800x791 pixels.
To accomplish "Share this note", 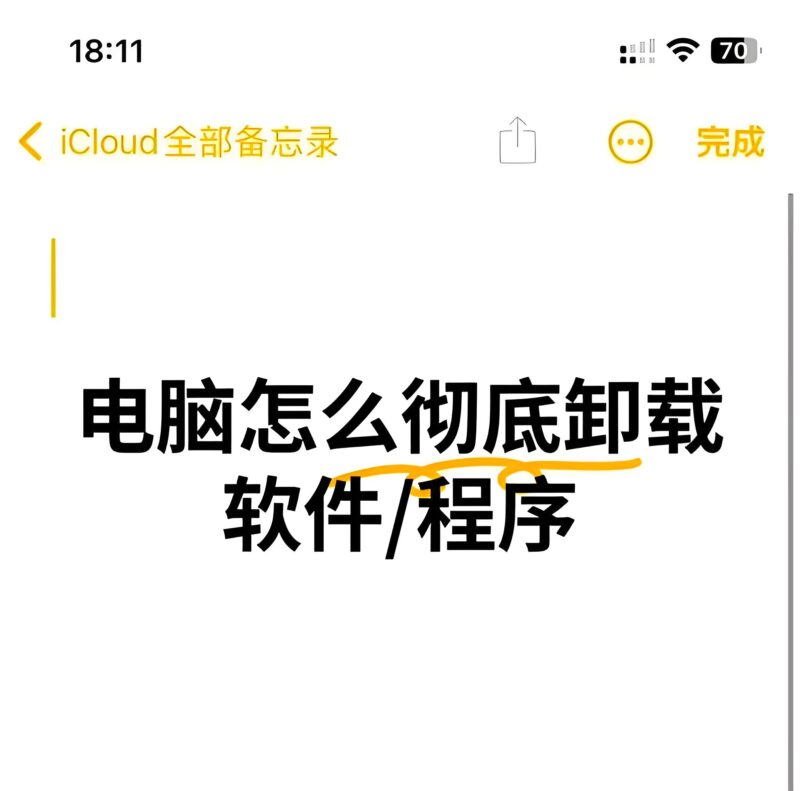I will pos(517,141).
